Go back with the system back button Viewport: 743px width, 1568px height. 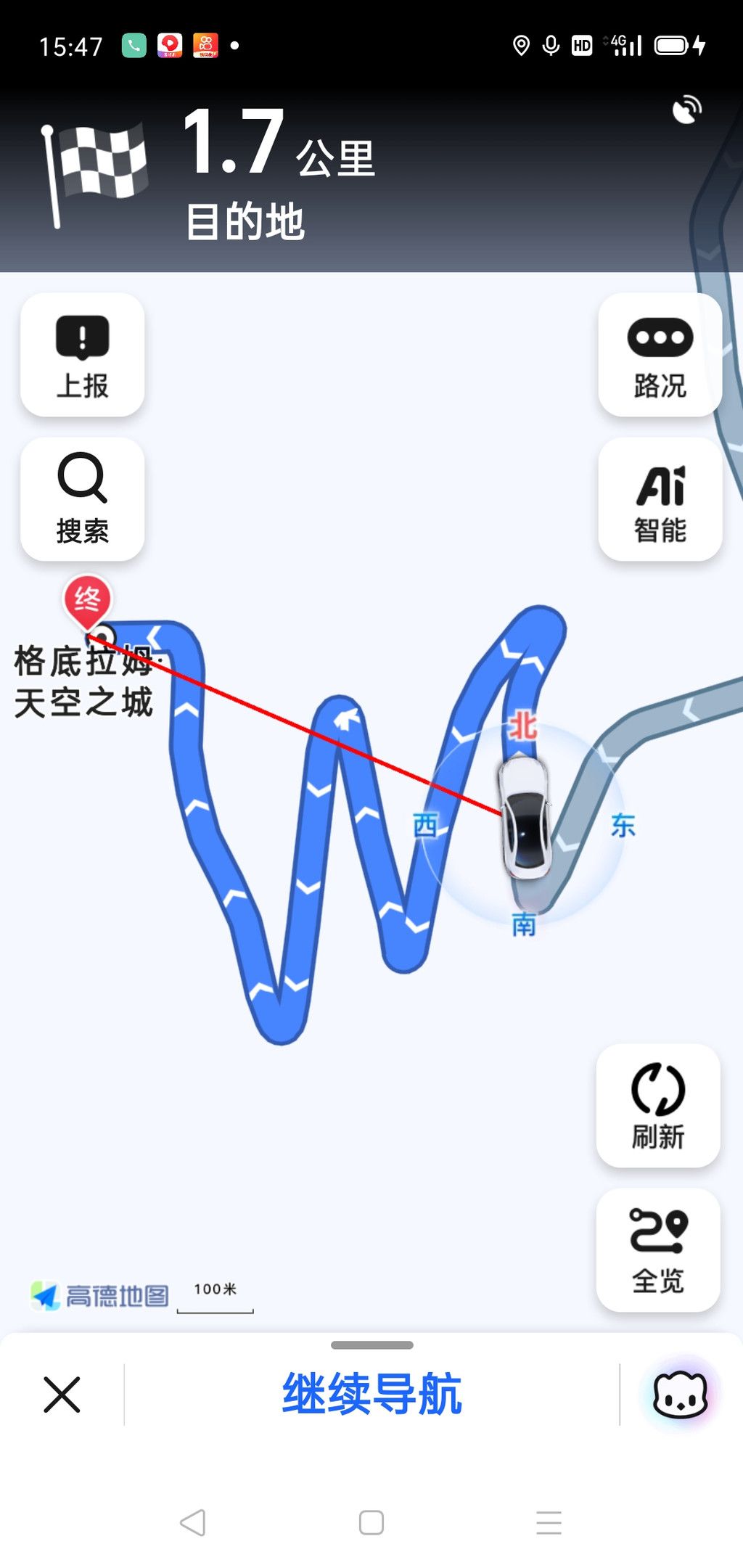click(193, 1522)
